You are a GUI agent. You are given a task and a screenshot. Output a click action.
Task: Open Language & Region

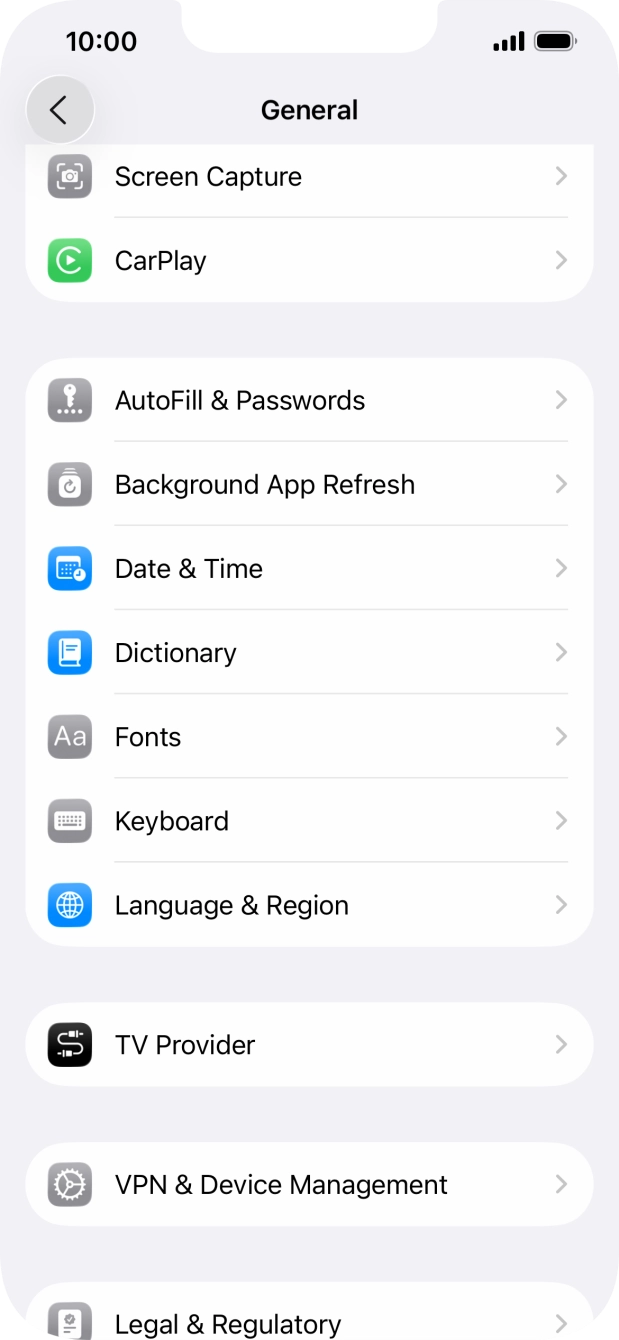(x=308, y=905)
